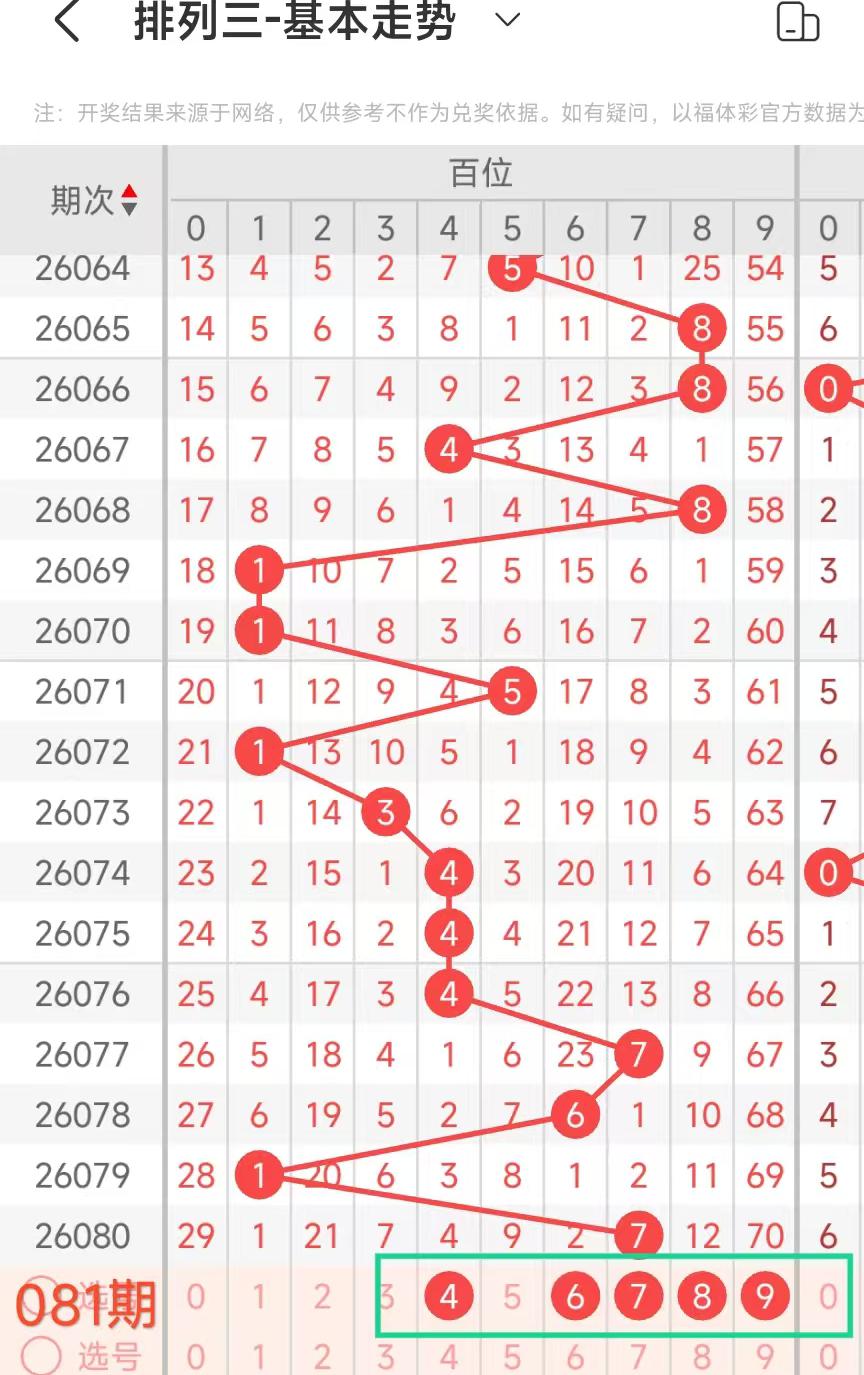Remove the red-highlighted 8 from the pick row
This screenshot has height=1375, width=864.
coord(701,1297)
